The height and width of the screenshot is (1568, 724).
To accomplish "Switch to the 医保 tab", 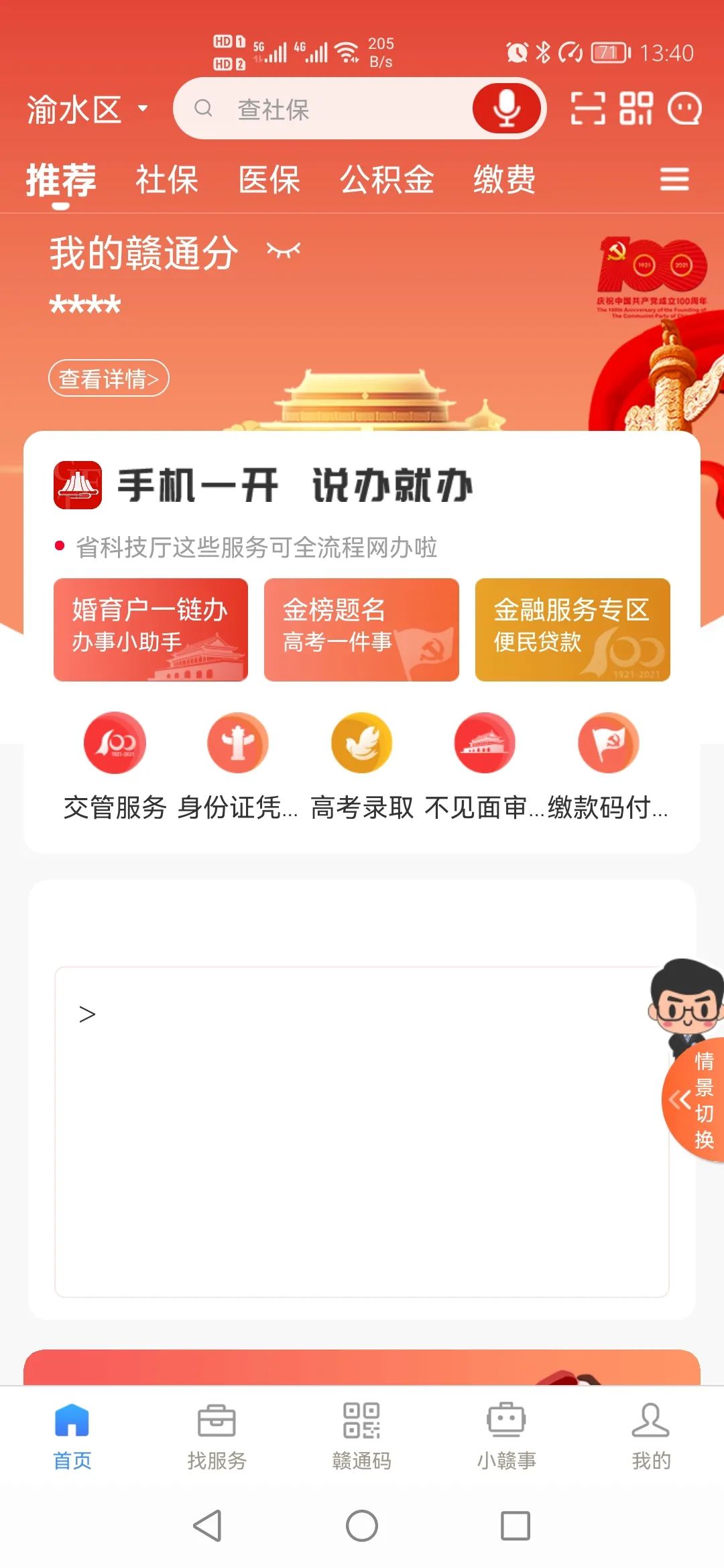I will point(269,180).
